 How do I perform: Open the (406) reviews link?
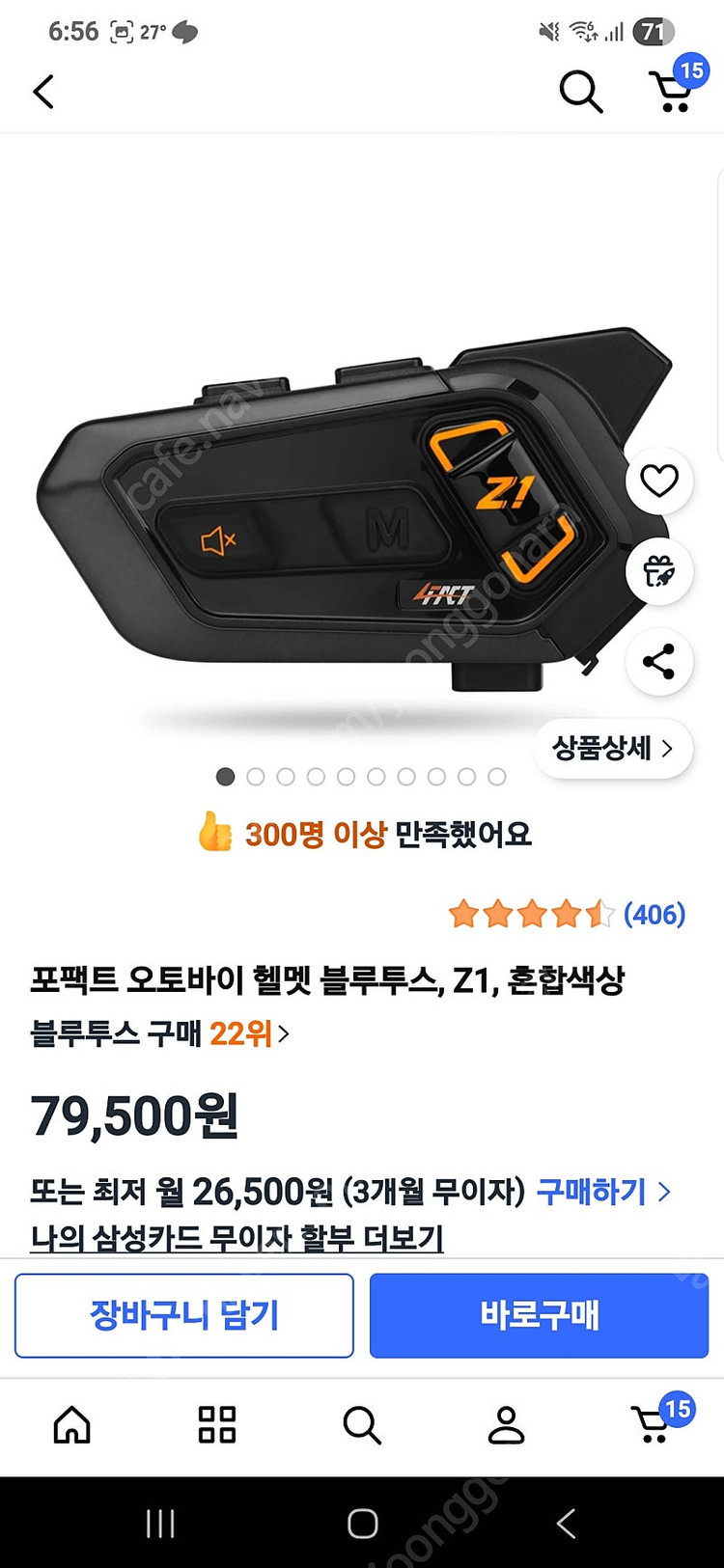[x=654, y=915]
